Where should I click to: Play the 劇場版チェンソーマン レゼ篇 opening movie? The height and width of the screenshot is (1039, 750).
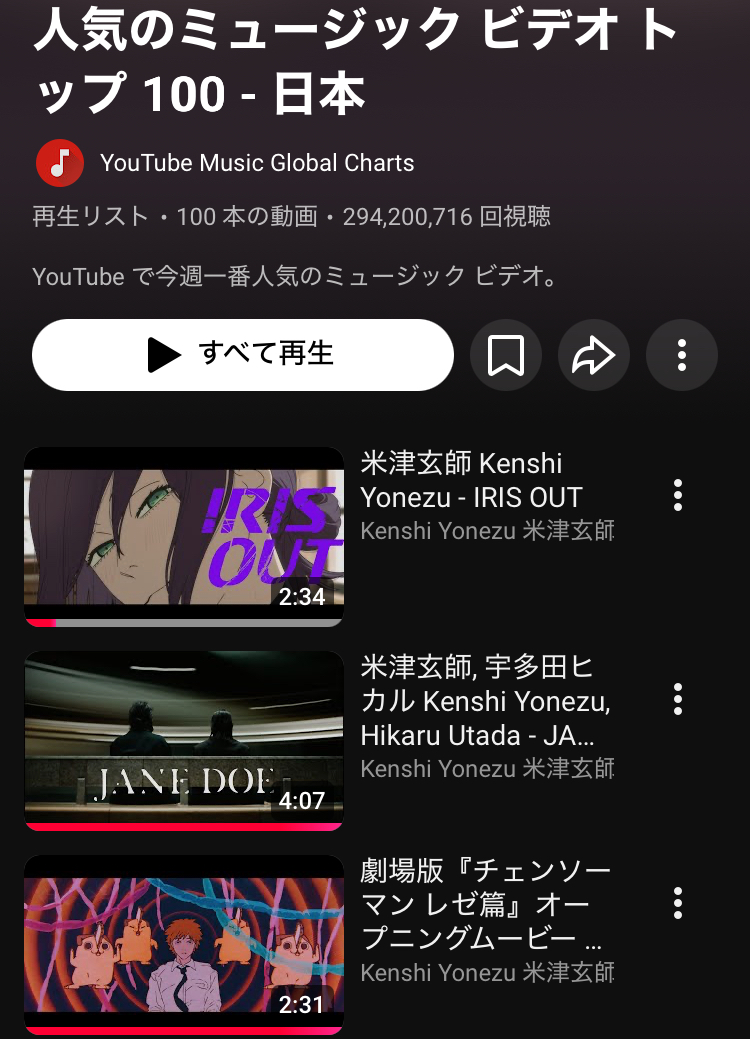coord(184,944)
